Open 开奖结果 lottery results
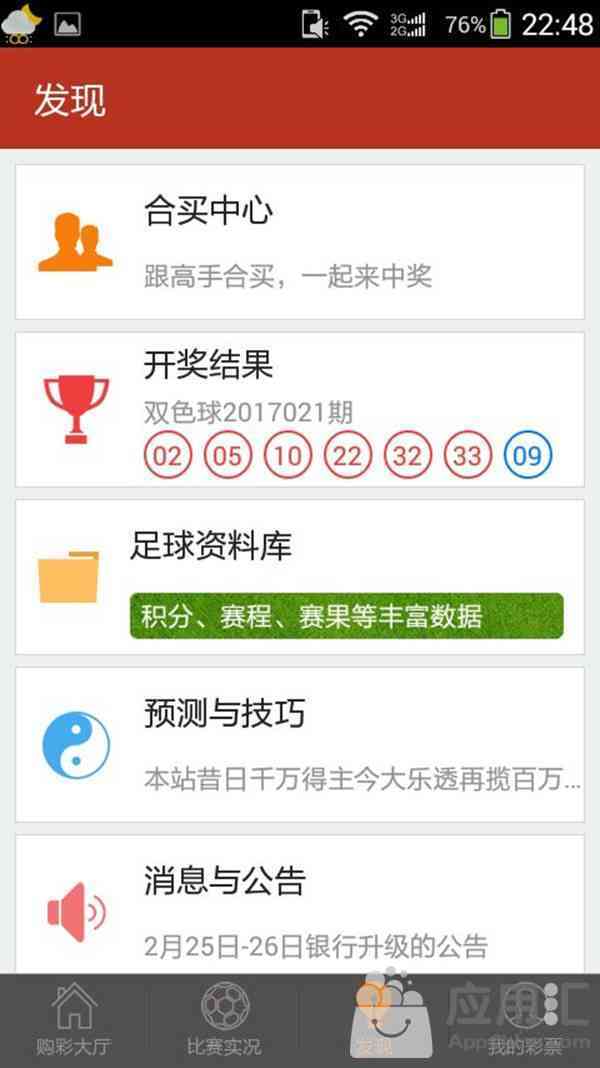Screen dimensions: 600x1068 pyautogui.click(x=300, y=410)
